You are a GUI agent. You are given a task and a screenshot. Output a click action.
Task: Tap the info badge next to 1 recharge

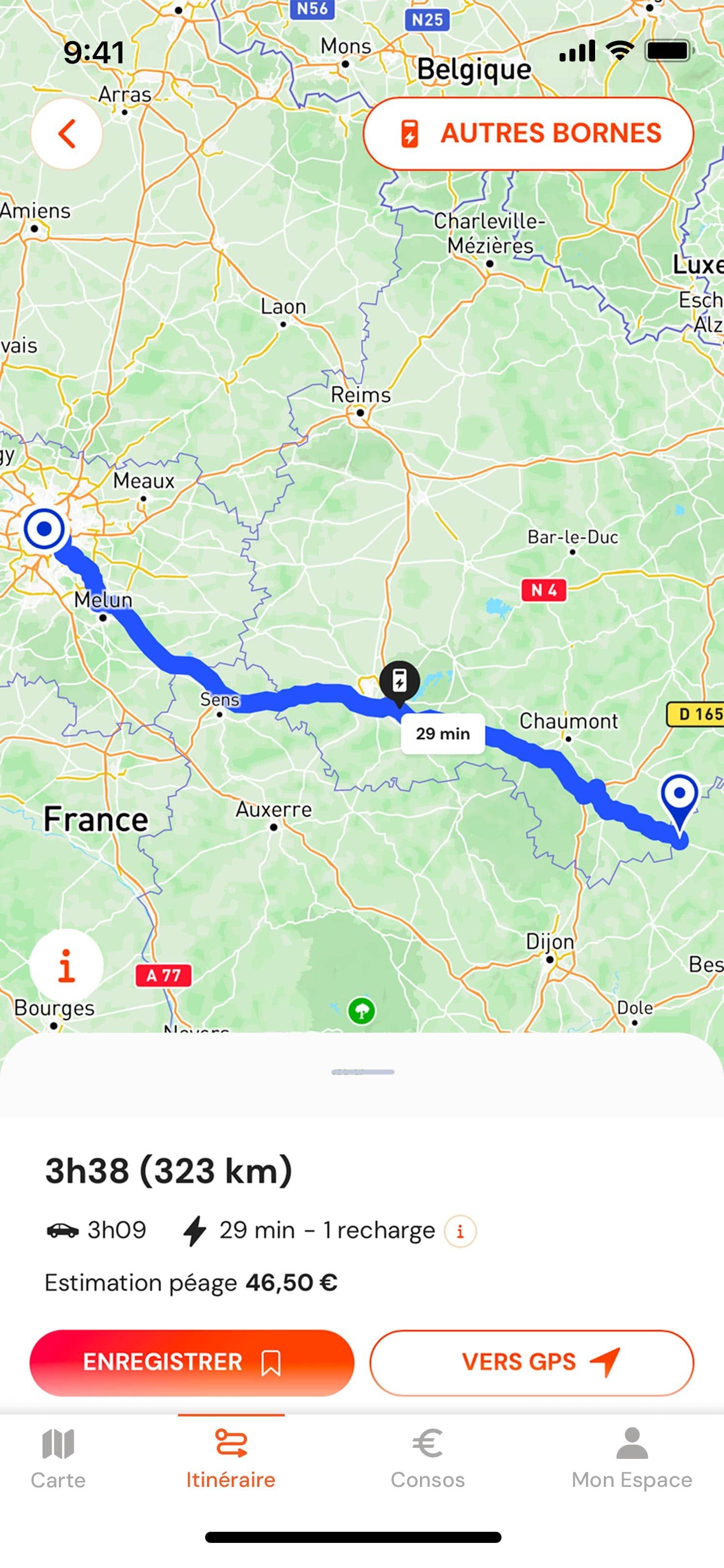coord(459,1231)
